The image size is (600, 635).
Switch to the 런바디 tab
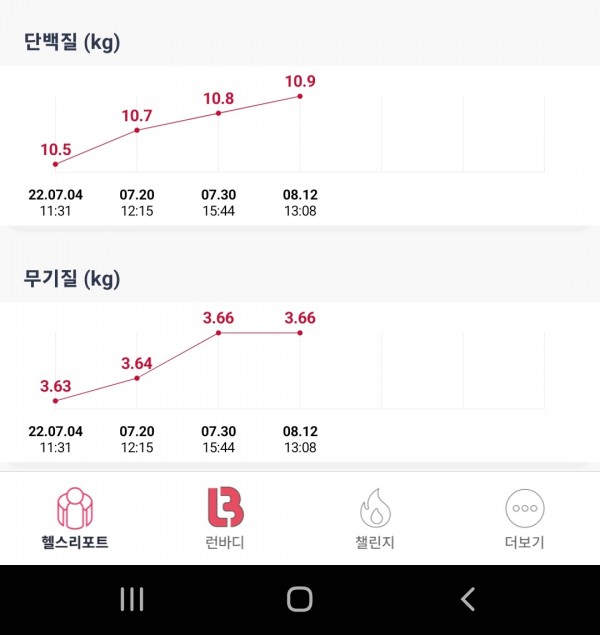coord(225,518)
